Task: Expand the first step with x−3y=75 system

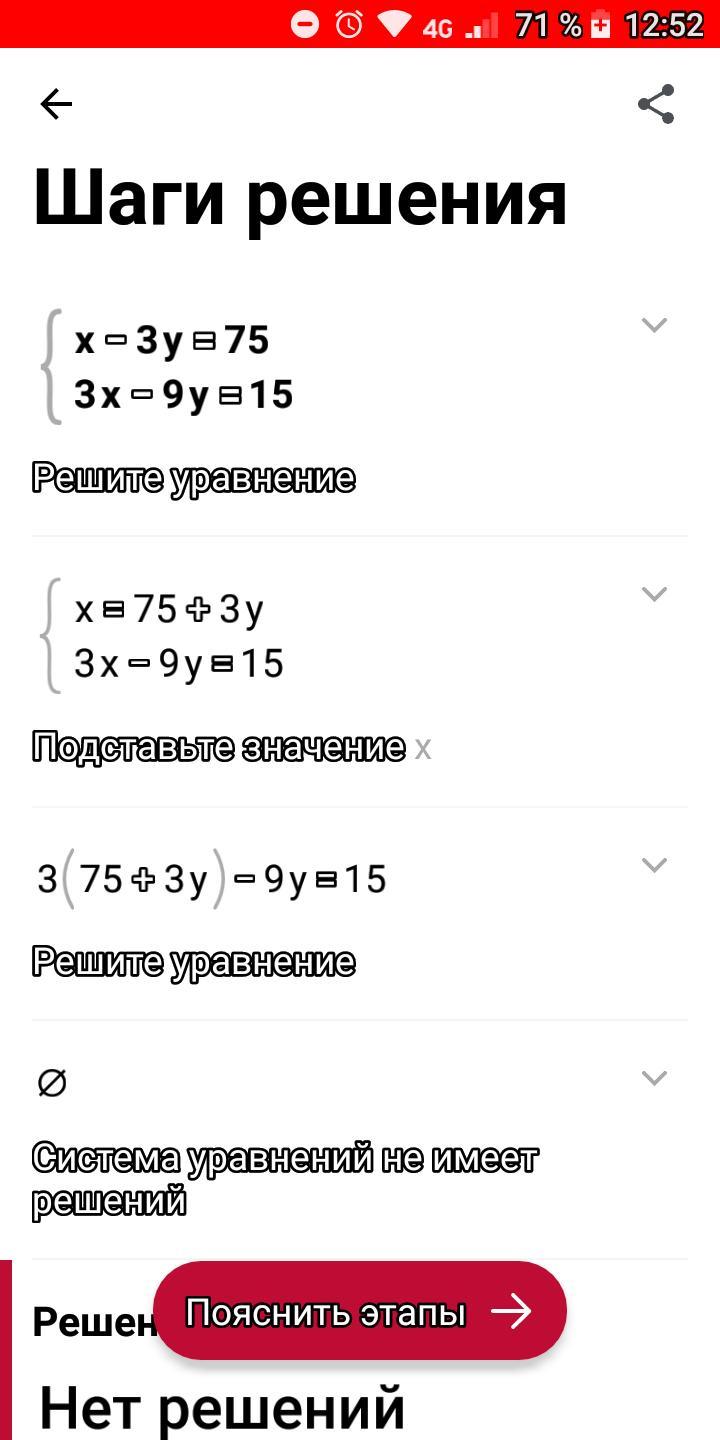Action: point(654,325)
